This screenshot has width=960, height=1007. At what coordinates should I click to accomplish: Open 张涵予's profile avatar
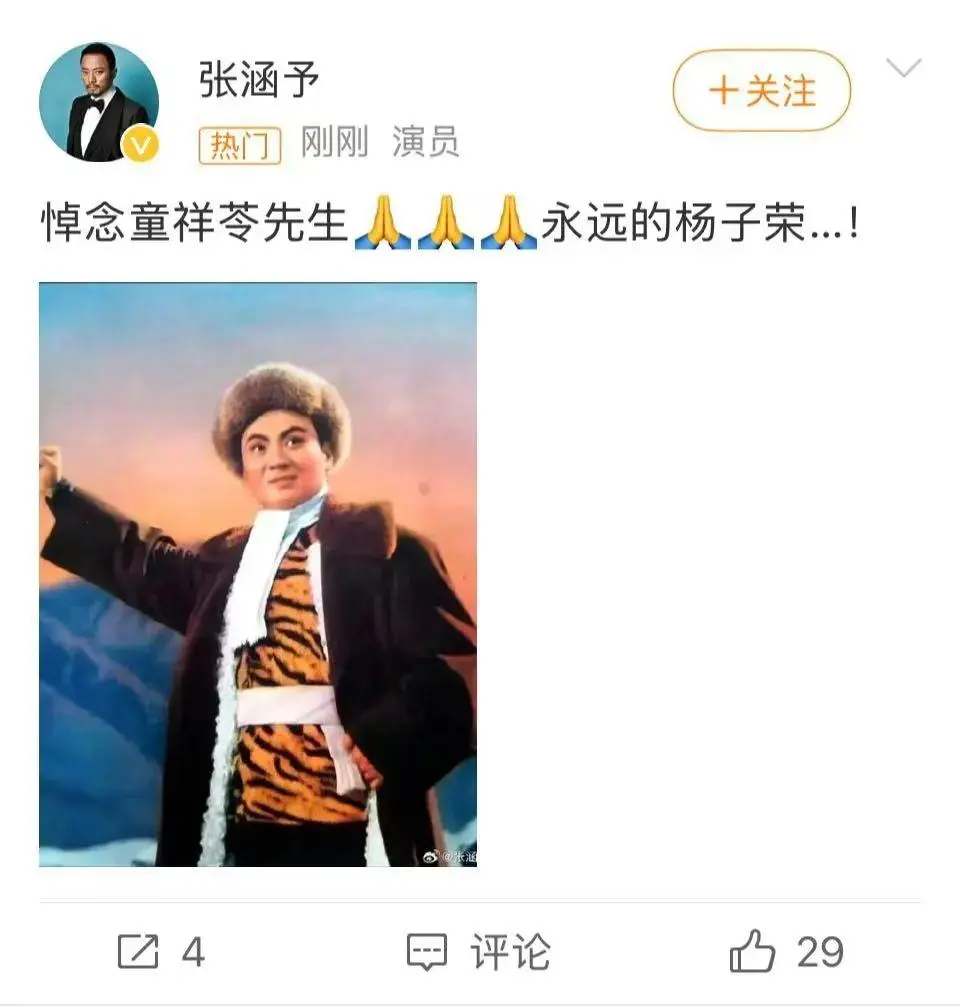99,102
